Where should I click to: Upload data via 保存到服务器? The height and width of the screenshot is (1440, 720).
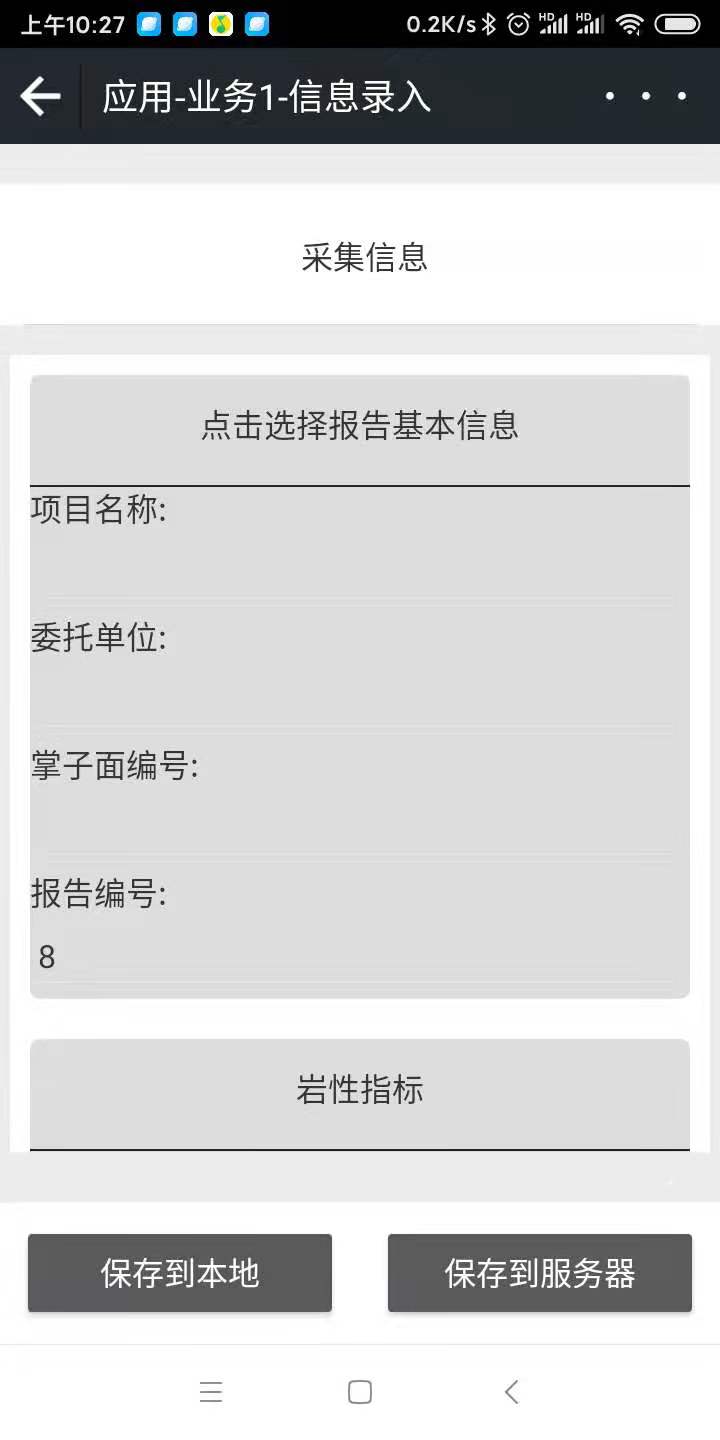click(540, 1273)
